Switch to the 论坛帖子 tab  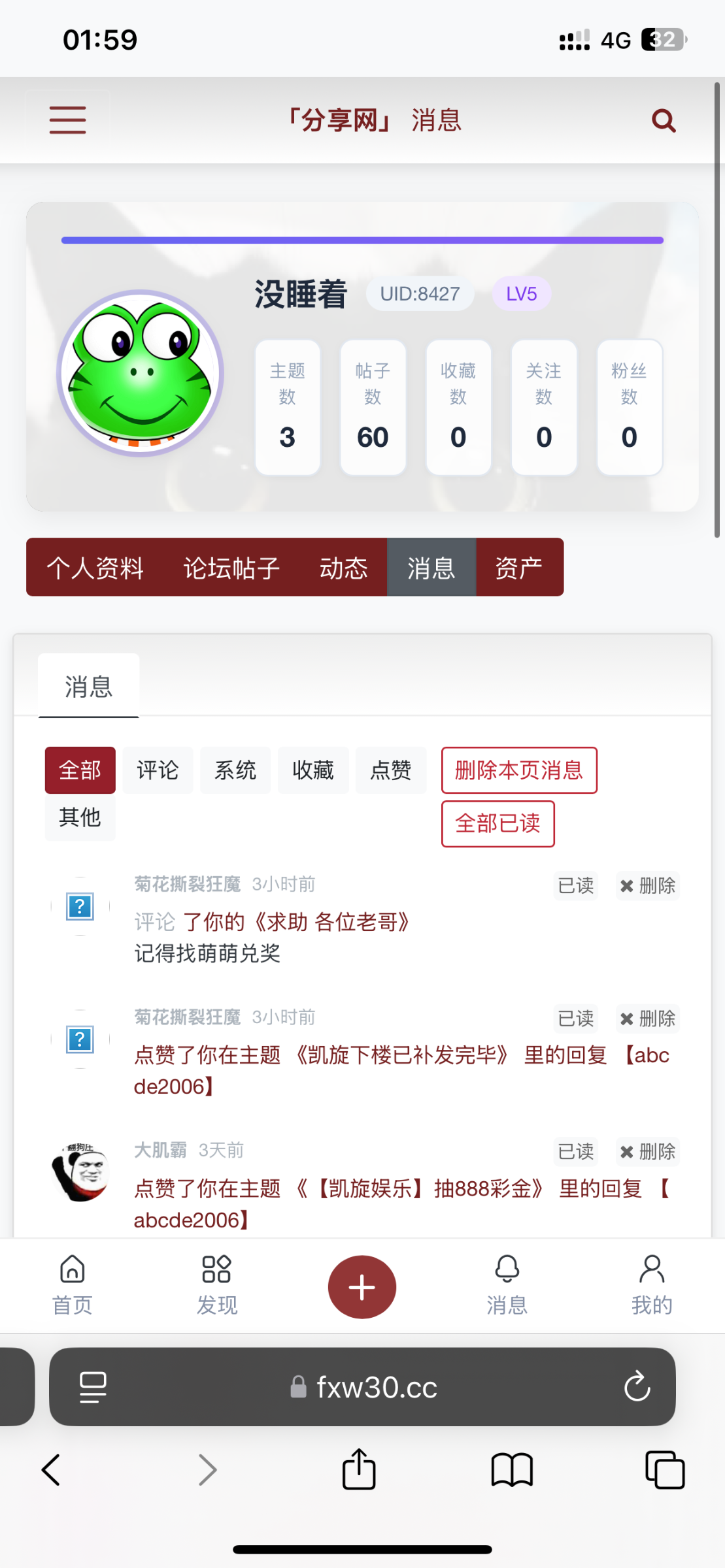click(x=231, y=568)
